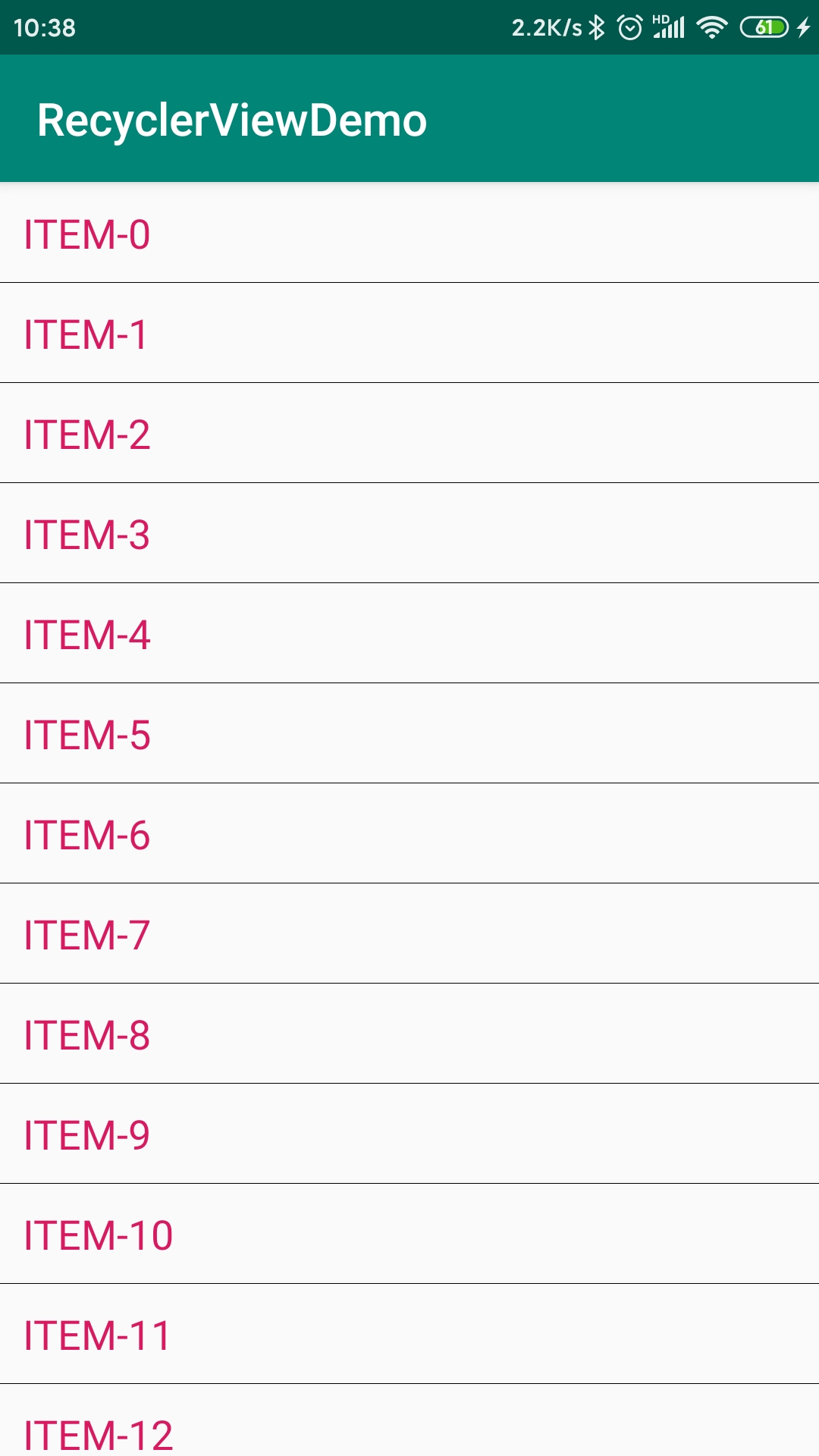Tap ITEM-7 in the list

(x=409, y=934)
